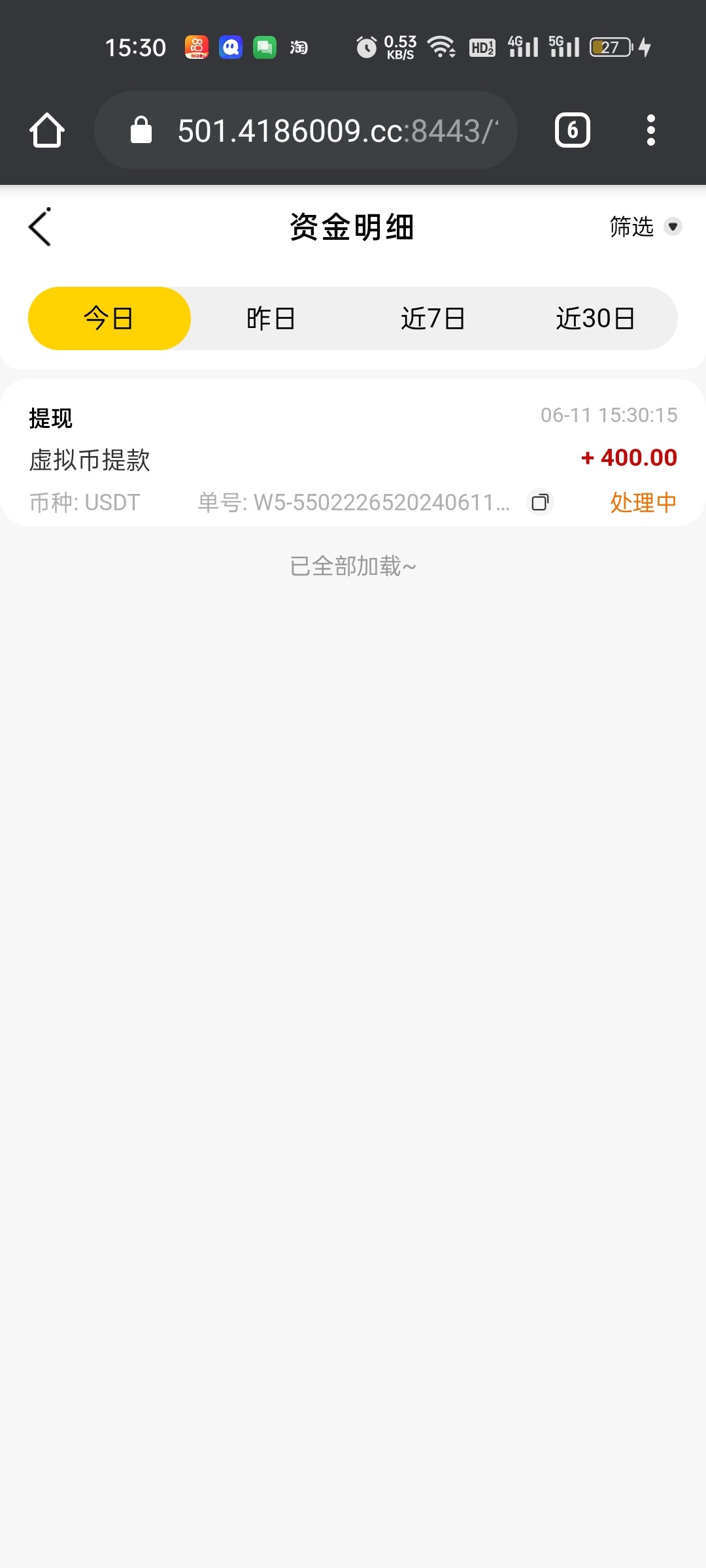This screenshot has height=1568, width=706.
Task: Open the browser tab switcher
Action: pos(573,130)
